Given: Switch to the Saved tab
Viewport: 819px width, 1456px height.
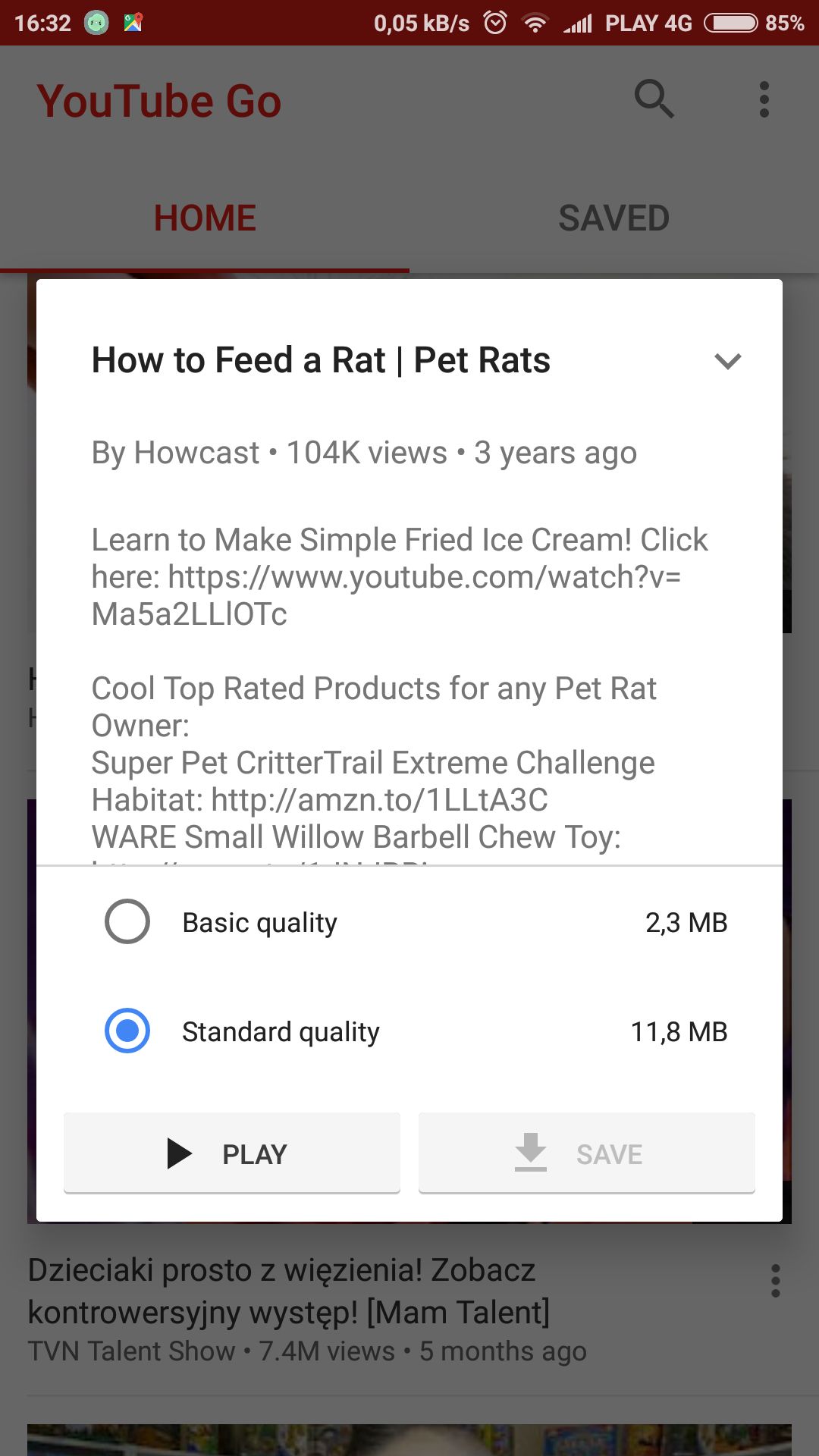Looking at the screenshot, I should [x=614, y=218].
